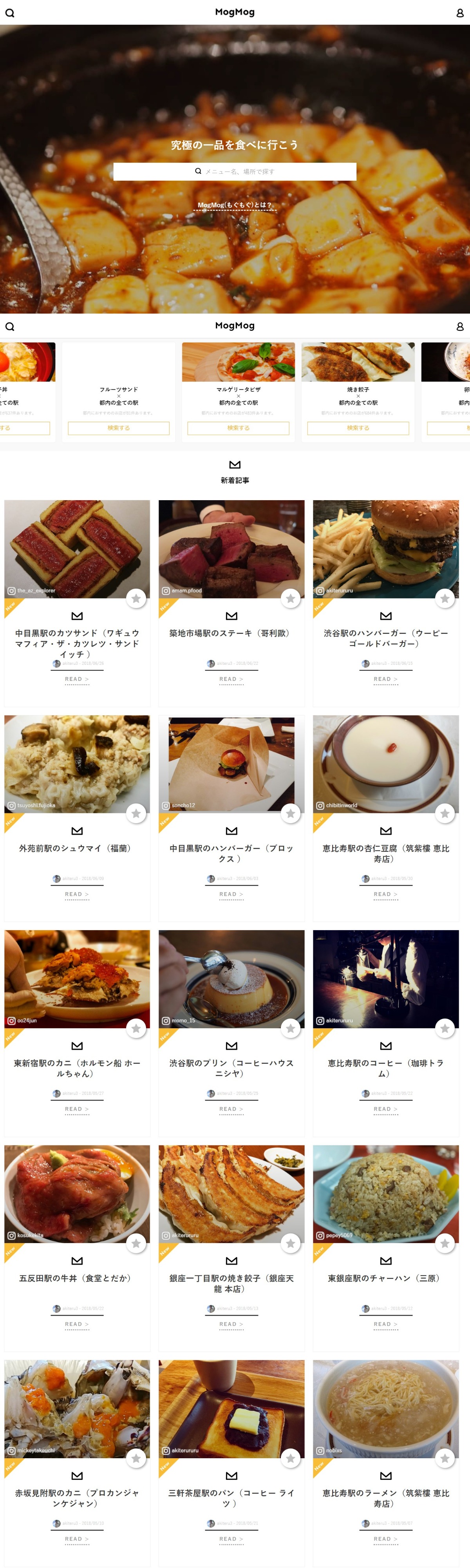
Task: Open the 五反田駅の牛丼（食堂とだか）article
Action: 77,1278
